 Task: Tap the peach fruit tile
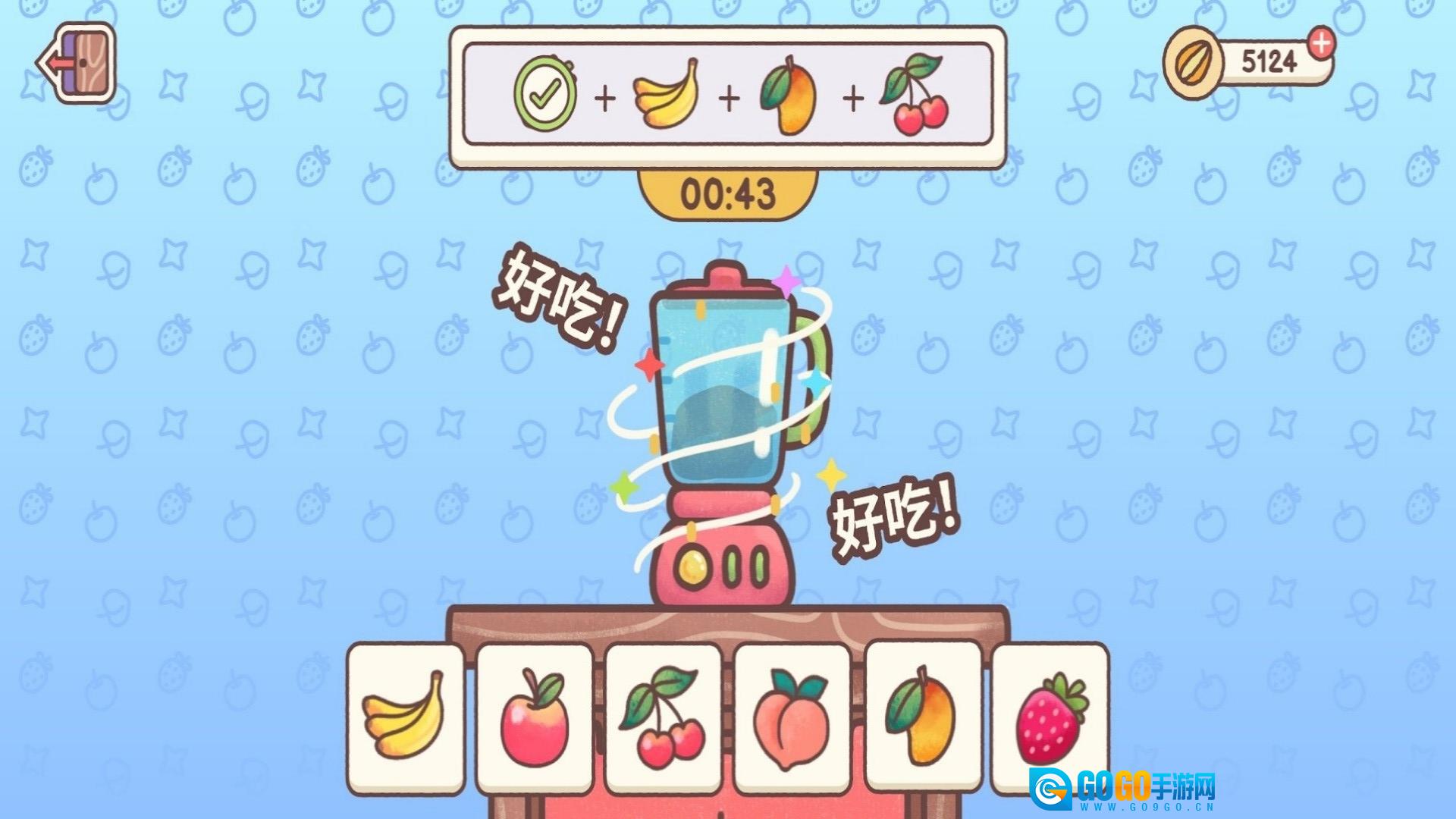792,717
